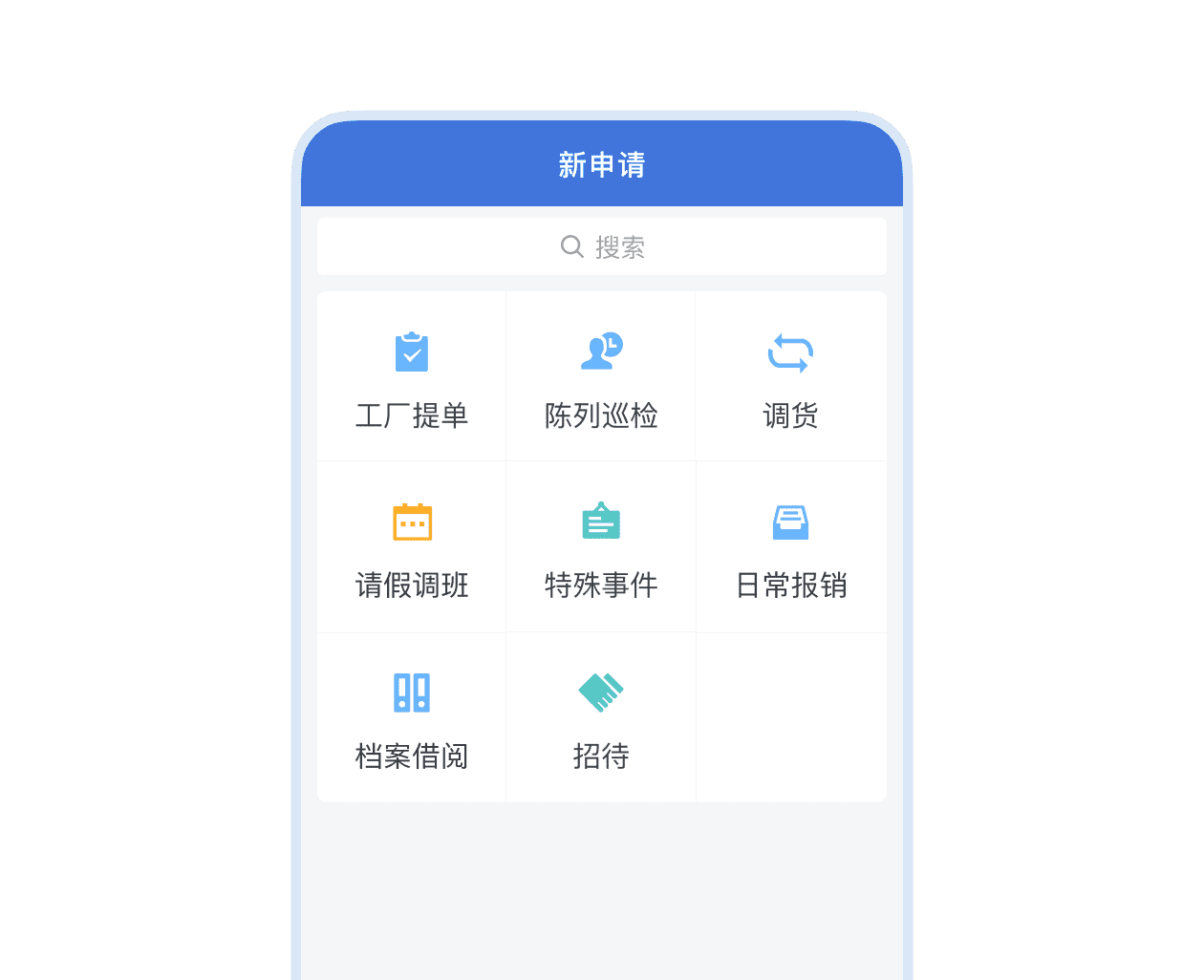This screenshot has width=1204, height=980.
Task: Open 特殊事件 item
Action: [x=601, y=548]
